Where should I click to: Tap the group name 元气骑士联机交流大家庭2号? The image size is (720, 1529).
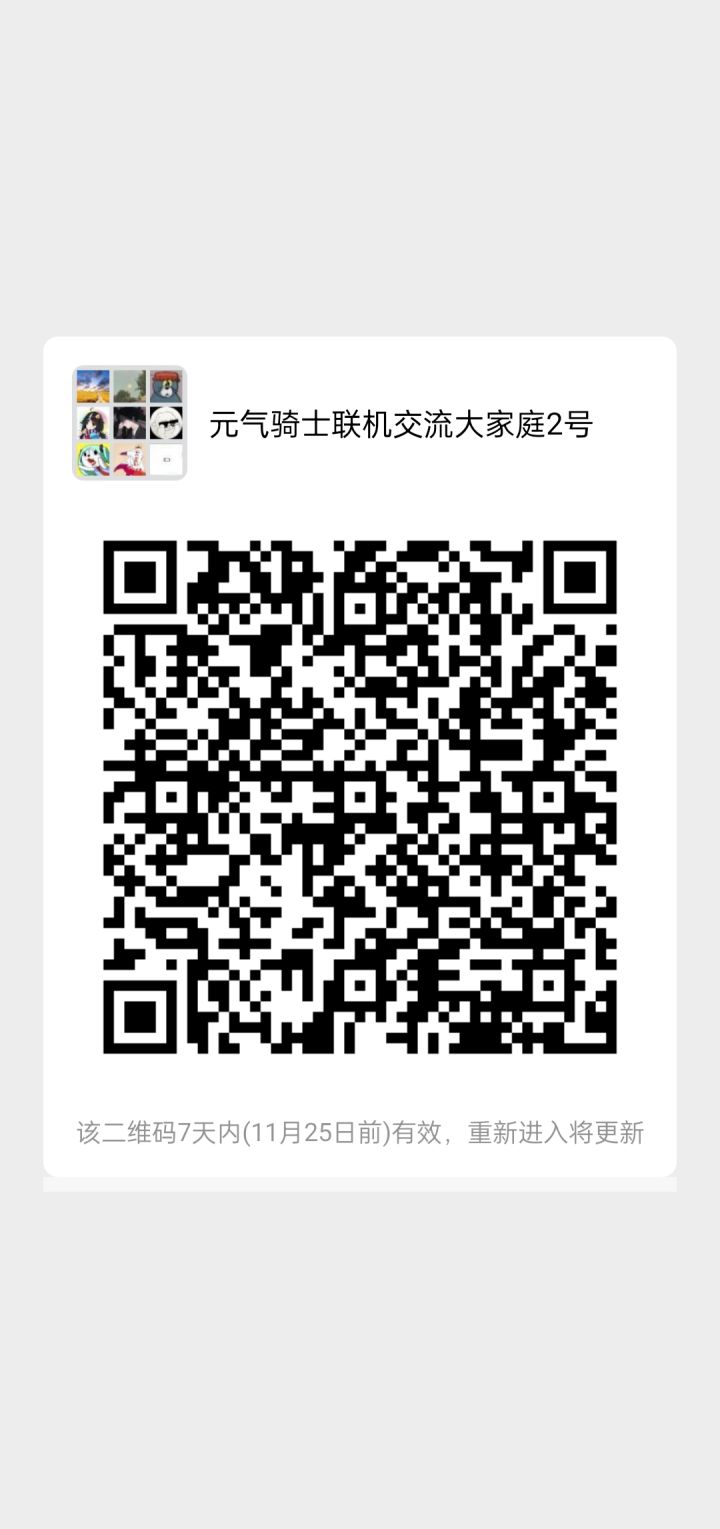click(400, 424)
